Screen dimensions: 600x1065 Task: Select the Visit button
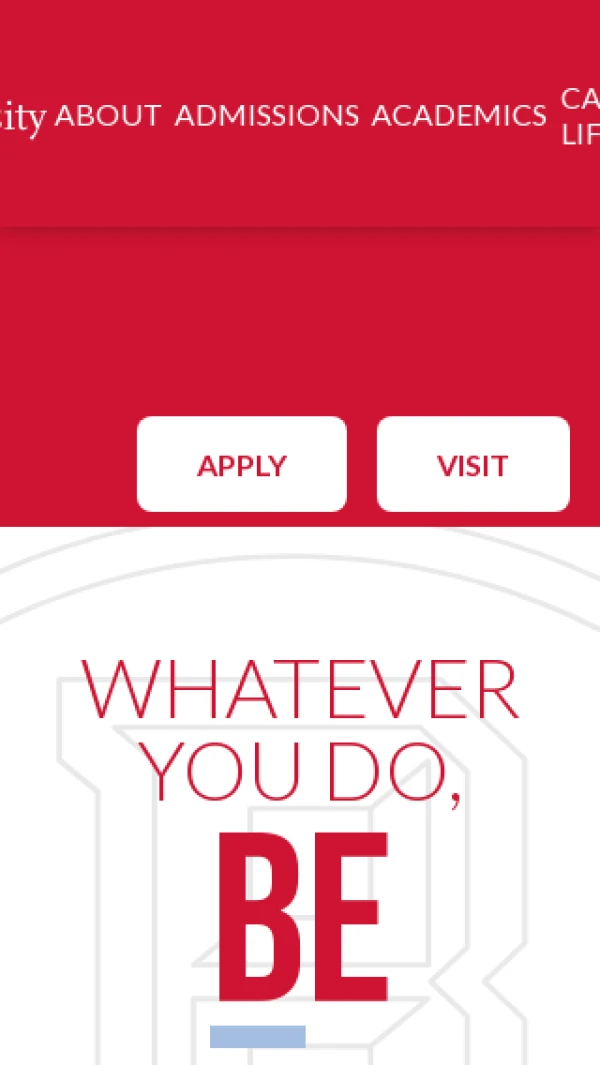click(x=473, y=465)
